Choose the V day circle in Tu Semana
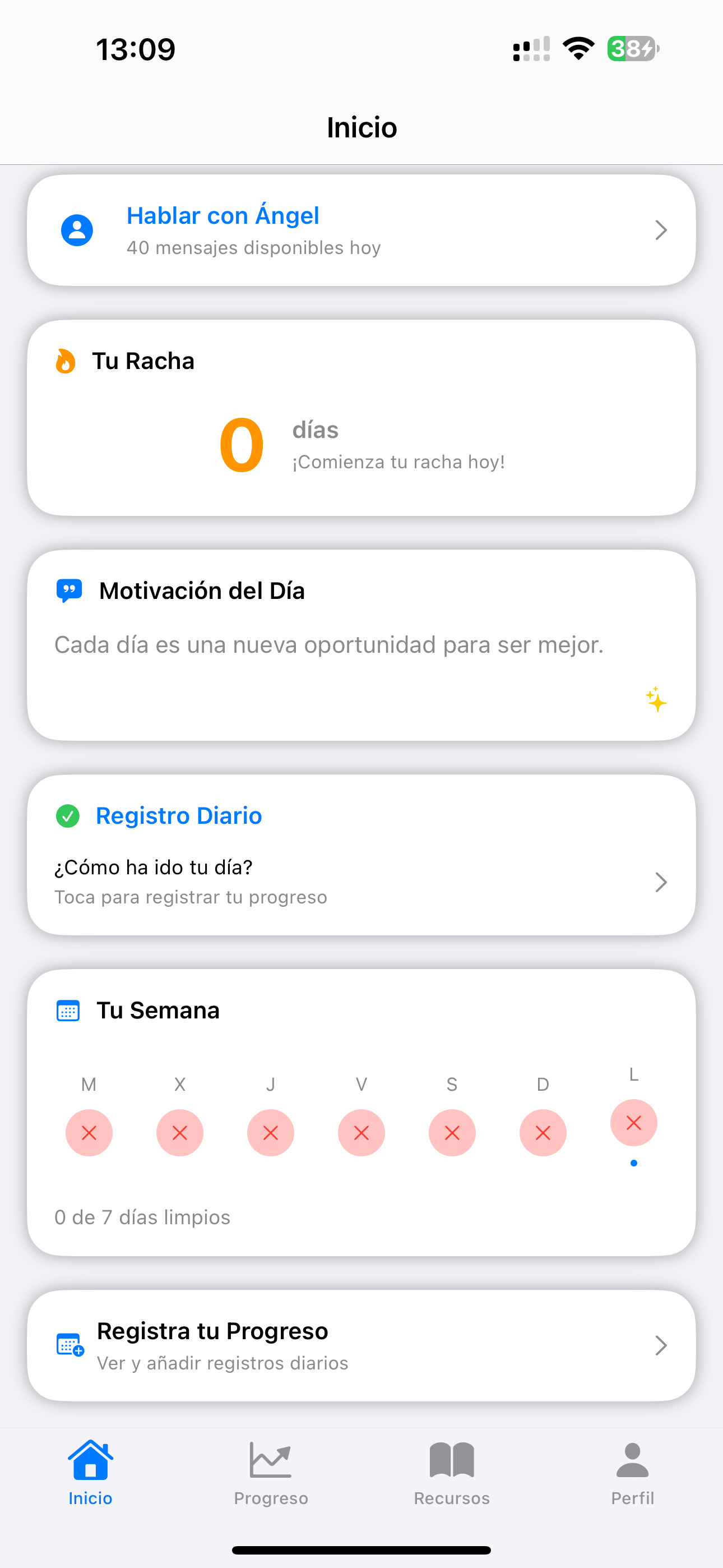723x1568 pixels. pyautogui.click(x=361, y=1132)
